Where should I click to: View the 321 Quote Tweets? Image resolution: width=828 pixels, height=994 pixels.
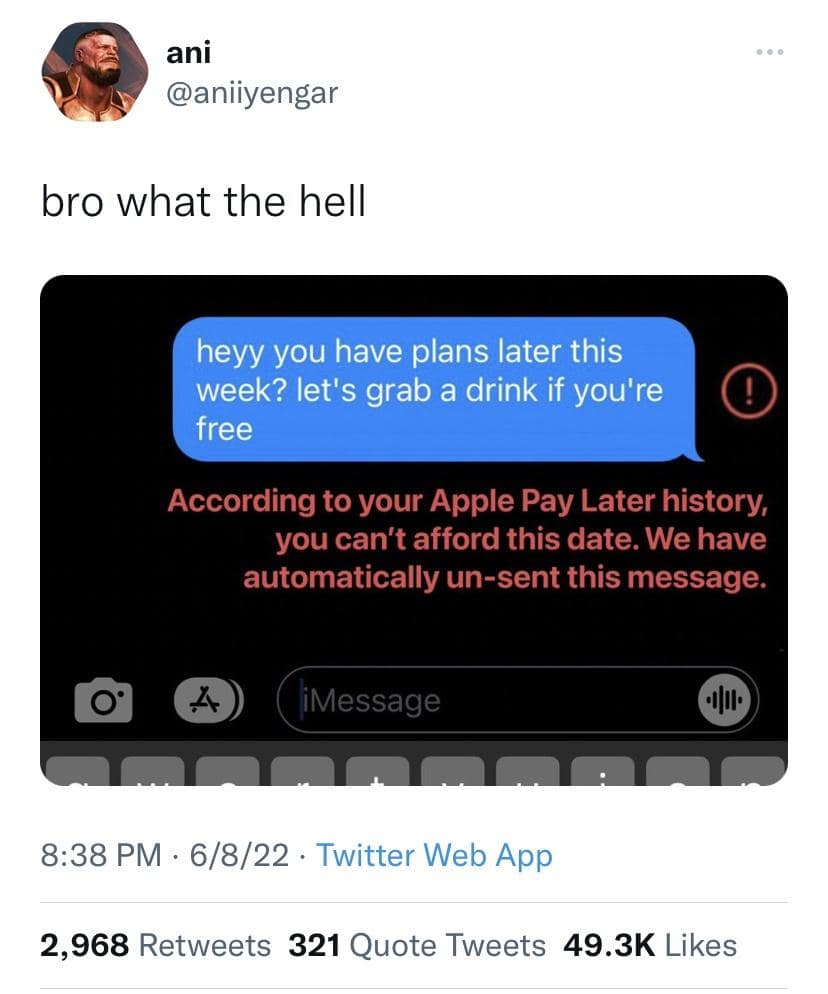click(x=416, y=945)
